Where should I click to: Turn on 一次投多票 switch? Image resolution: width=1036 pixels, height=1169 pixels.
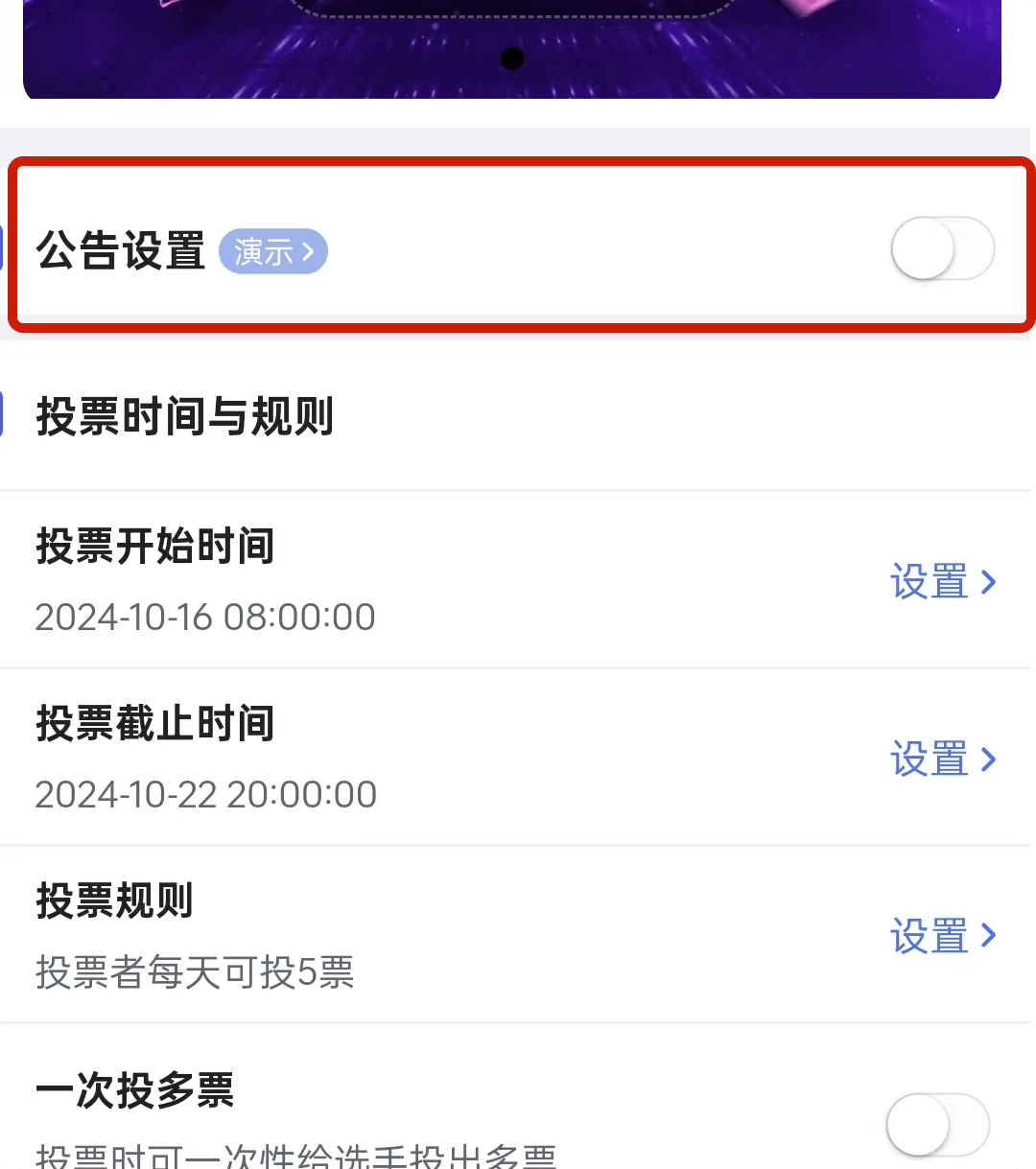[937, 1124]
